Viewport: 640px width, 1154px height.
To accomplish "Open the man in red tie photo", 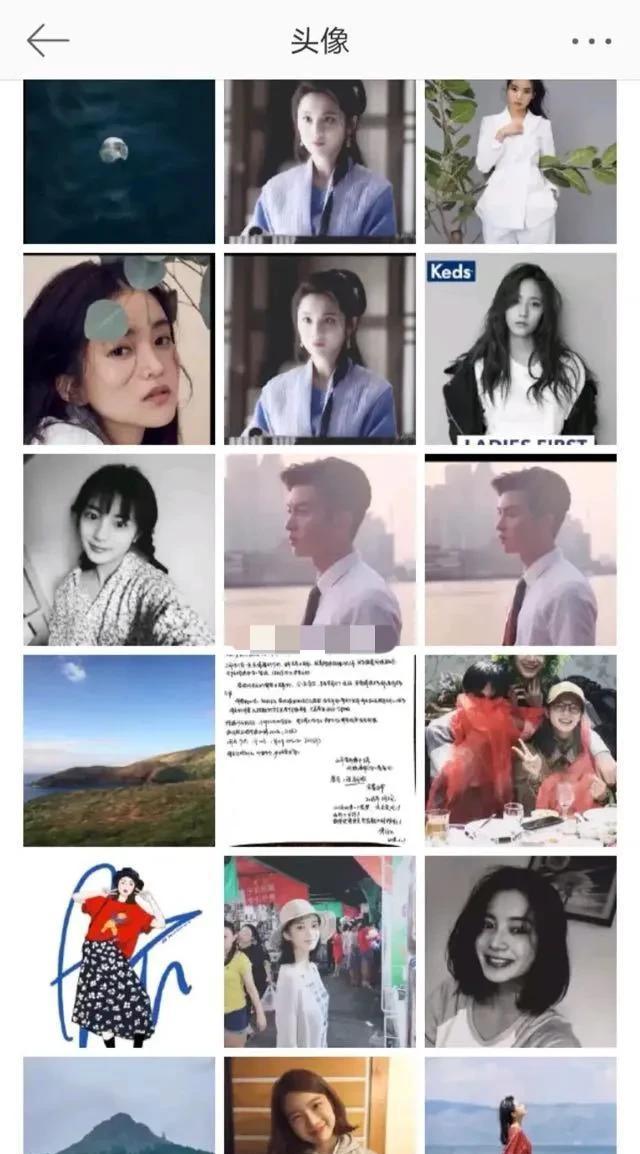I will coord(520,549).
